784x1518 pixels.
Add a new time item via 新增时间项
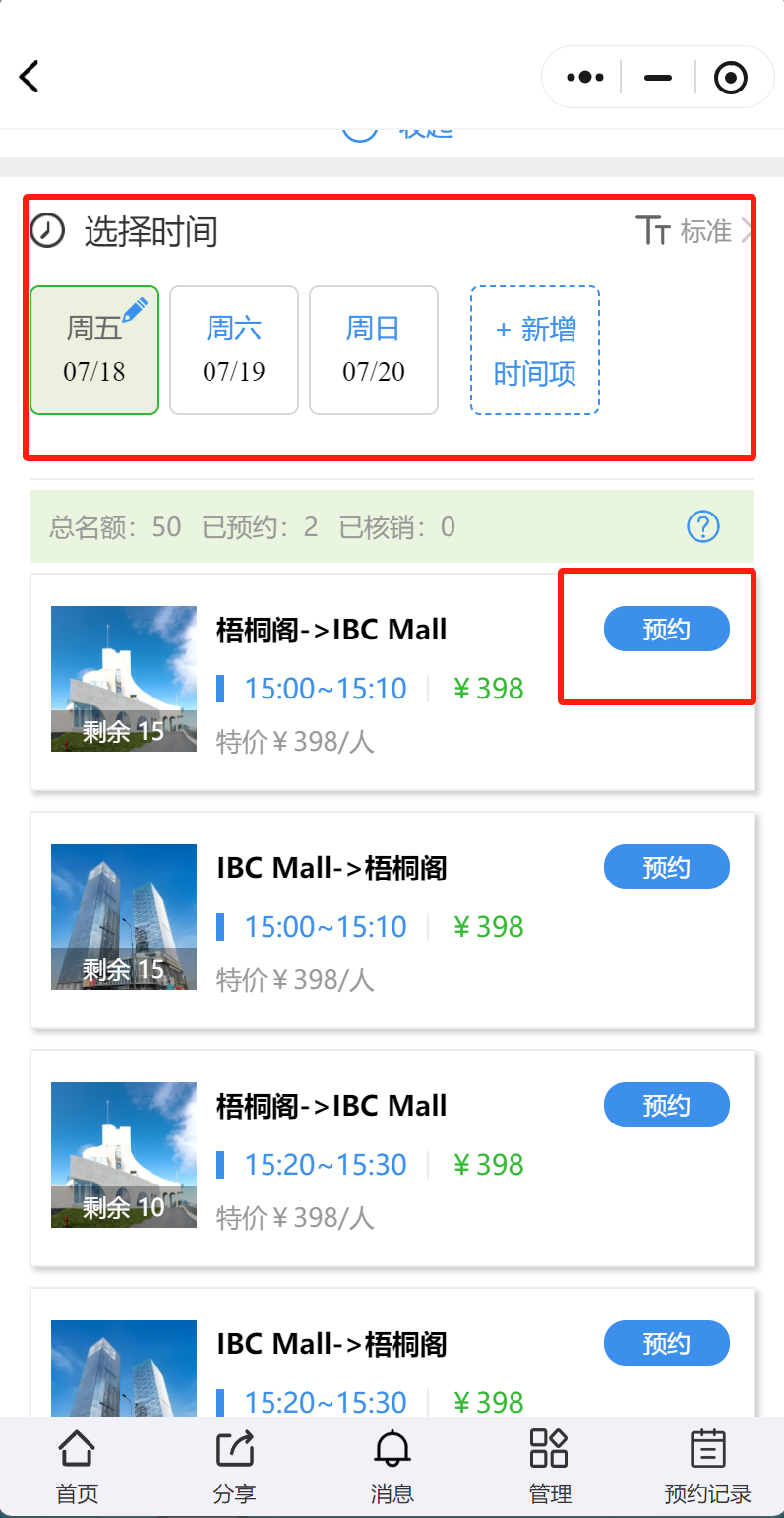pyautogui.click(x=534, y=350)
